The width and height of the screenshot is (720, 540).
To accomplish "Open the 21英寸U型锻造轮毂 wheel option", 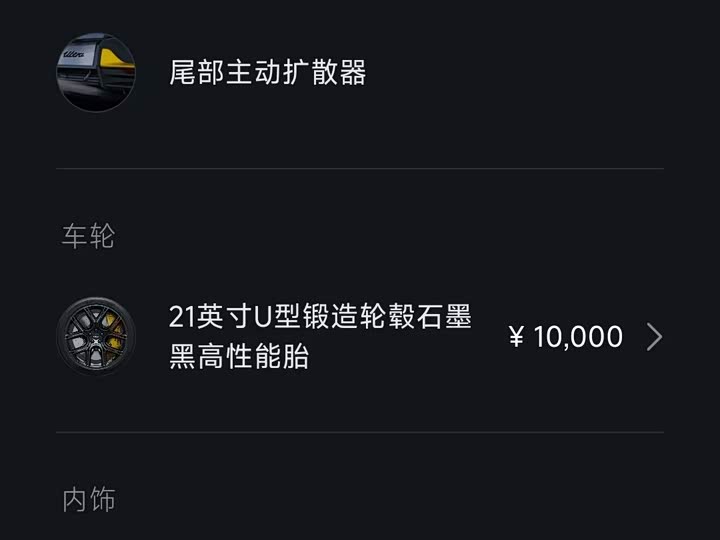I will (360, 337).
